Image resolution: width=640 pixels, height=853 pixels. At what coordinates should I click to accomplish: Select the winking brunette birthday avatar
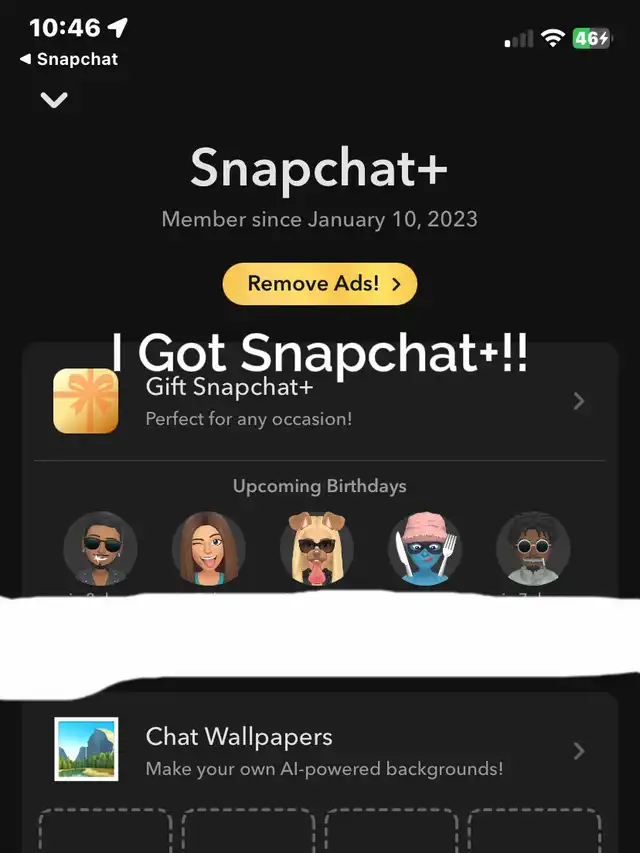point(208,549)
